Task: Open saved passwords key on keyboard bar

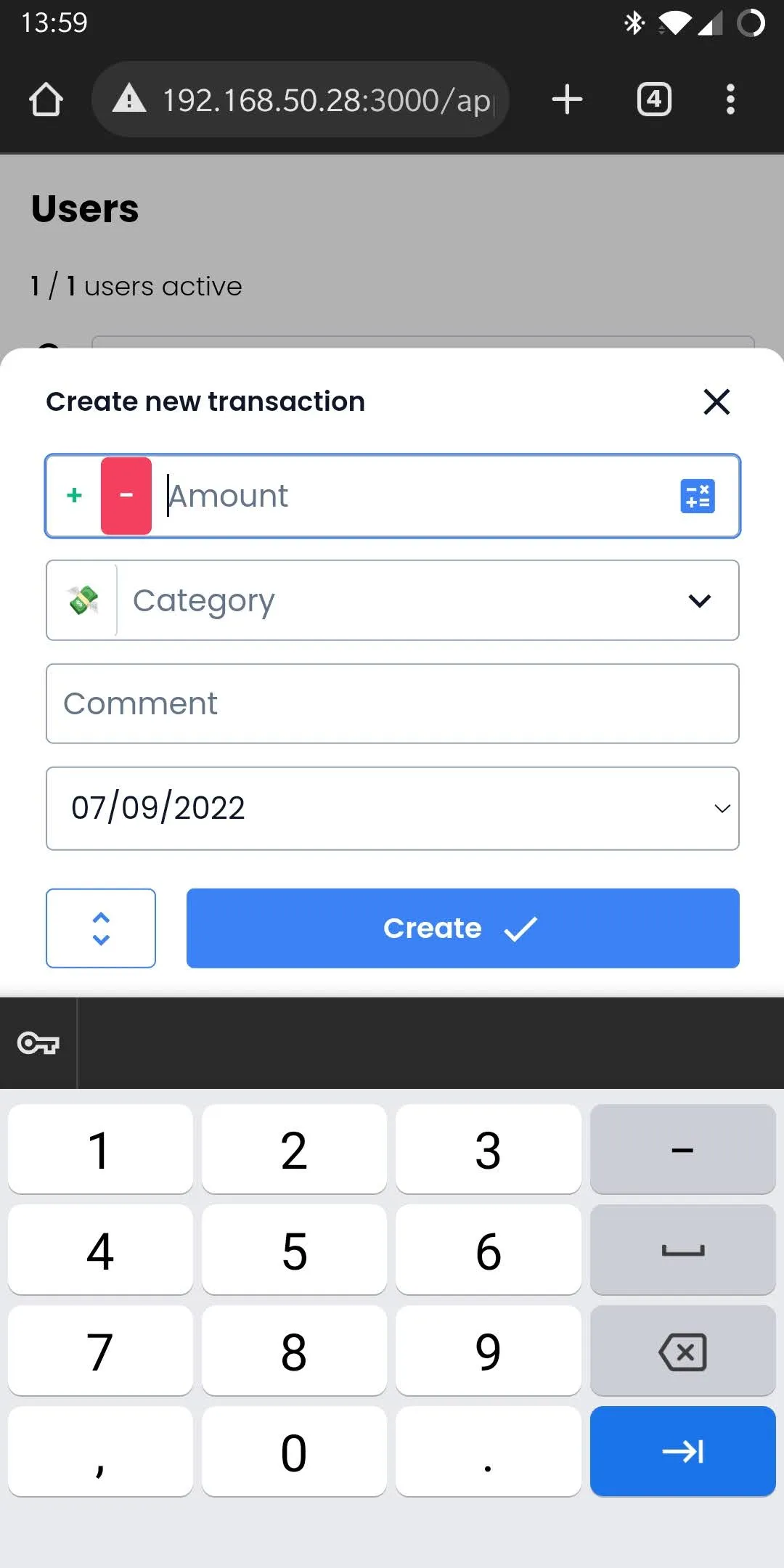Action: [x=38, y=1043]
